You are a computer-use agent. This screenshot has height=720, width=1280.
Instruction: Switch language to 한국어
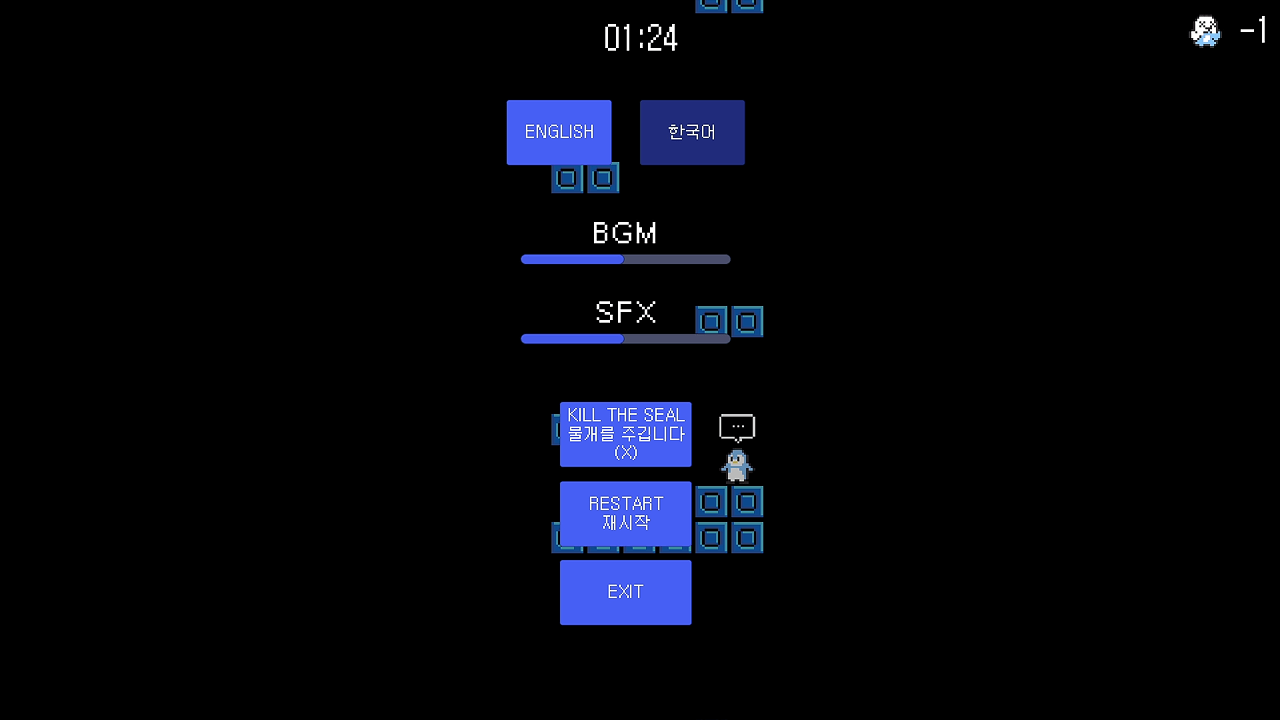pos(692,132)
